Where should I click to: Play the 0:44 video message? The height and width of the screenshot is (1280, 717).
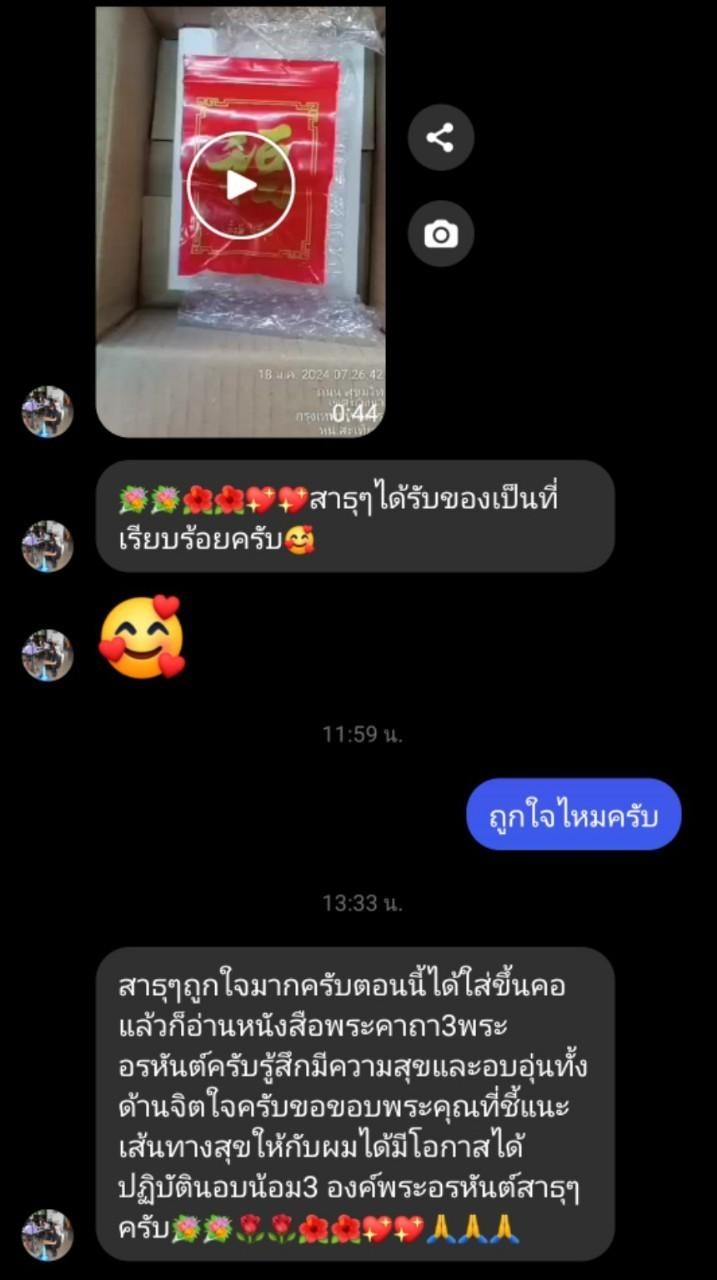[x=240, y=185]
